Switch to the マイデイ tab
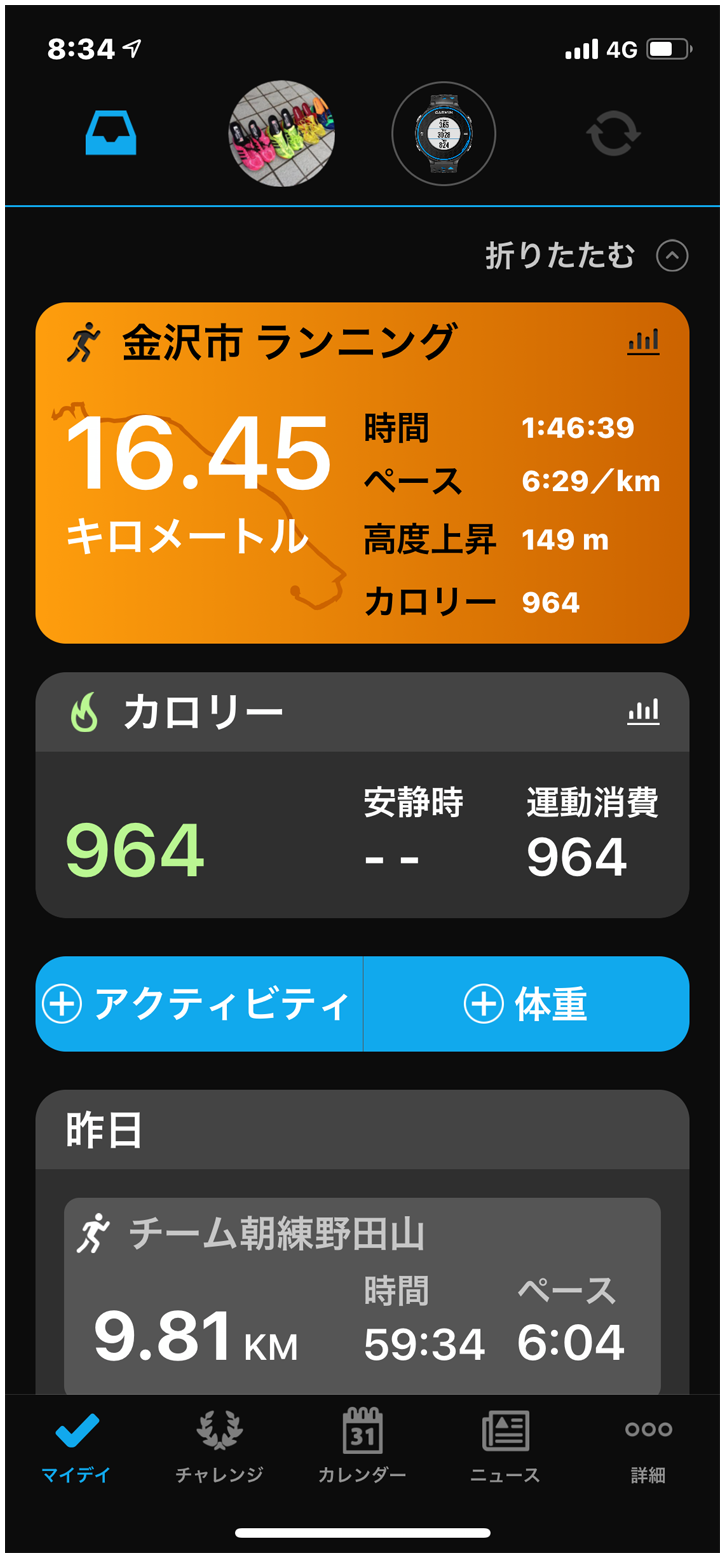 point(76,1446)
